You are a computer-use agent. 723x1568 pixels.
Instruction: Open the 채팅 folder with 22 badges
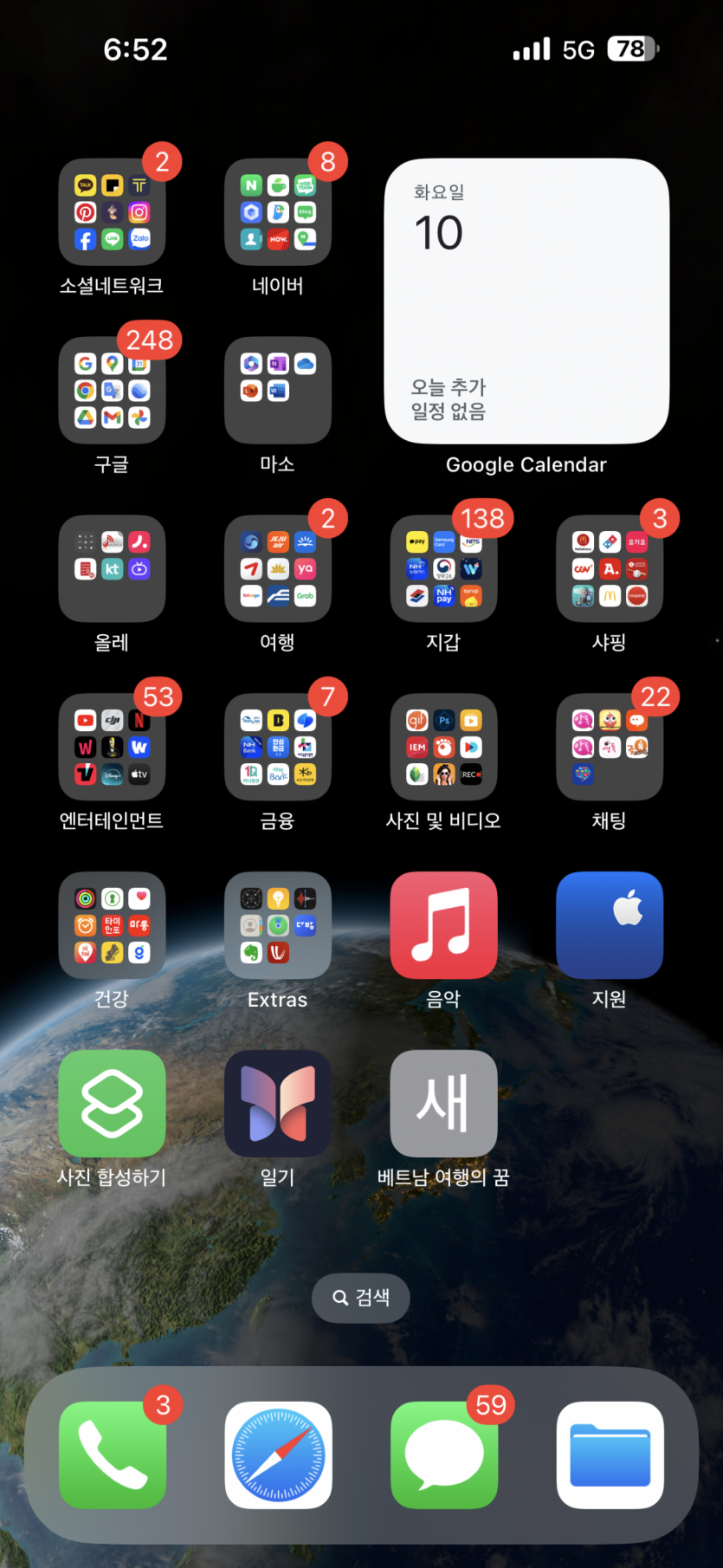pos(610,748)
